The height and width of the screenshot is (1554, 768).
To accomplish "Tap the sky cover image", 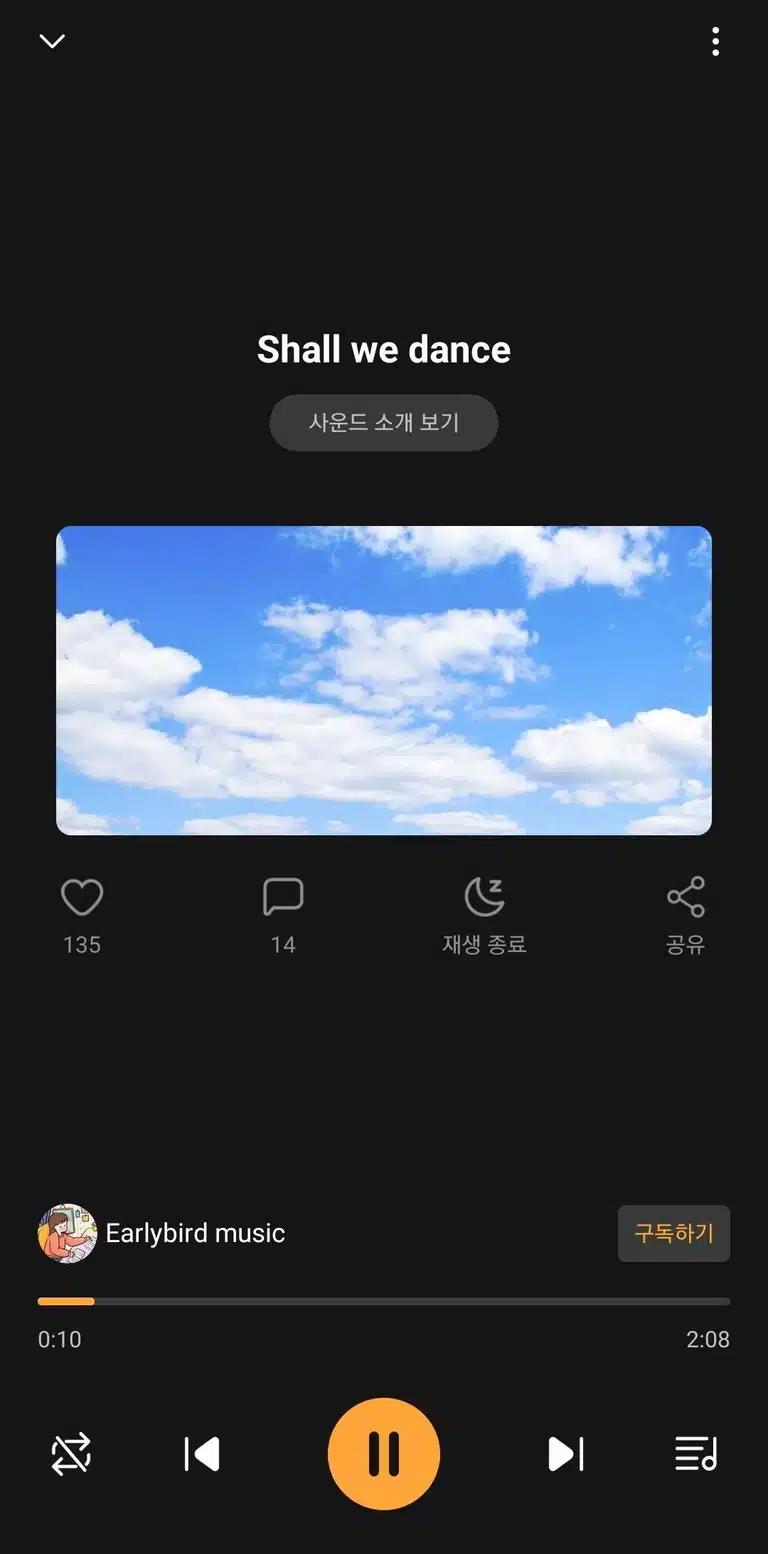I will click(384, 680).
